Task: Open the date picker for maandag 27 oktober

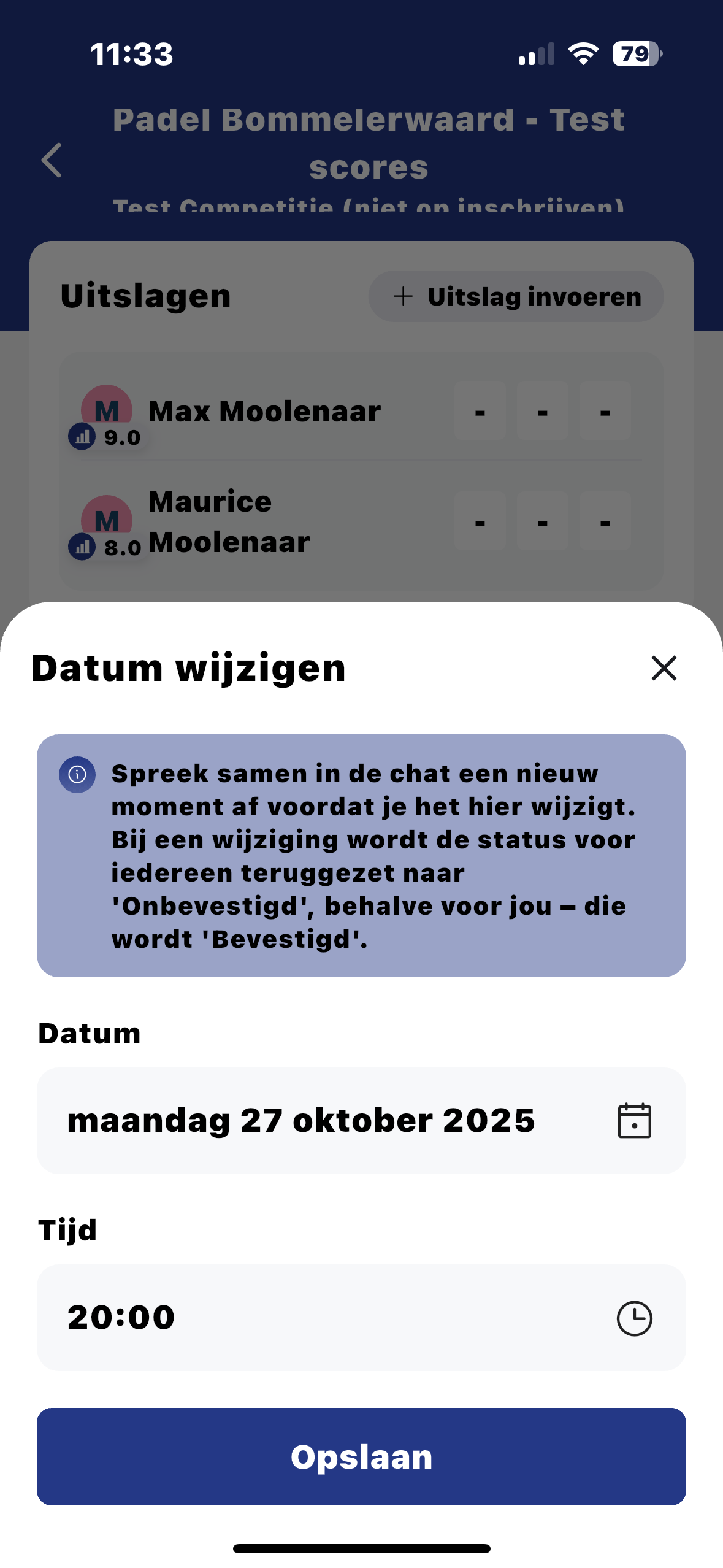Action: click(x=361, y=1120)
